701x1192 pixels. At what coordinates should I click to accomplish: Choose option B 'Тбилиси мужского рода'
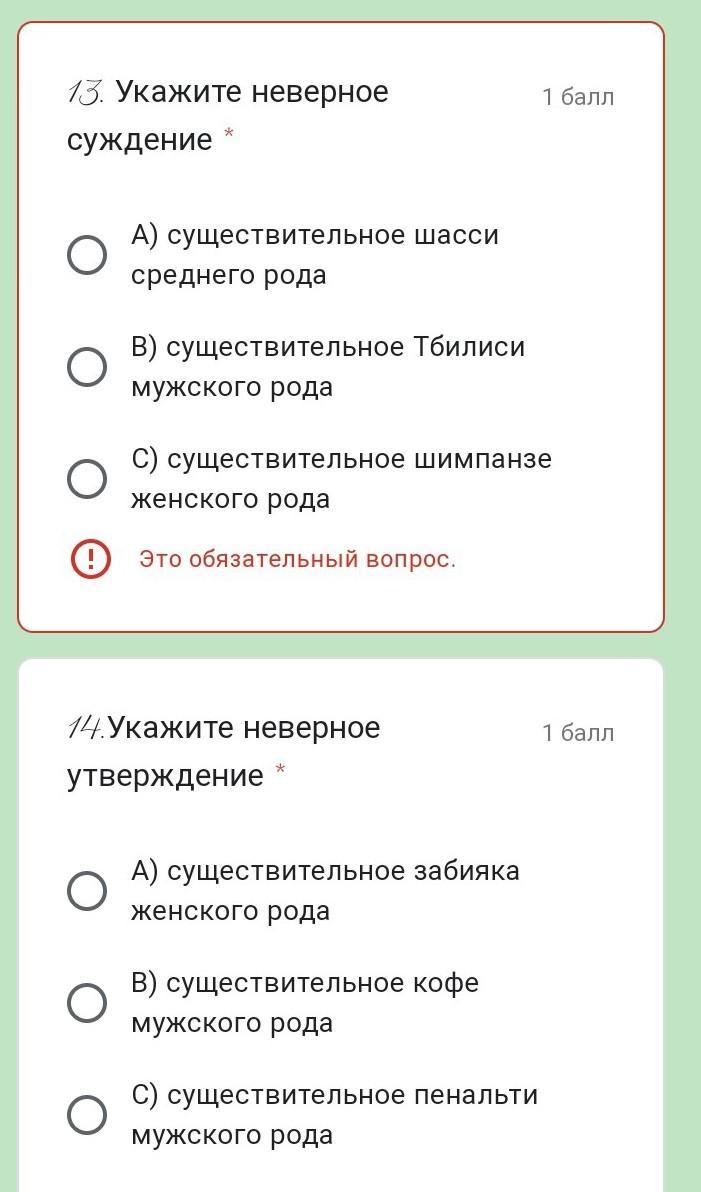point(87,366)
